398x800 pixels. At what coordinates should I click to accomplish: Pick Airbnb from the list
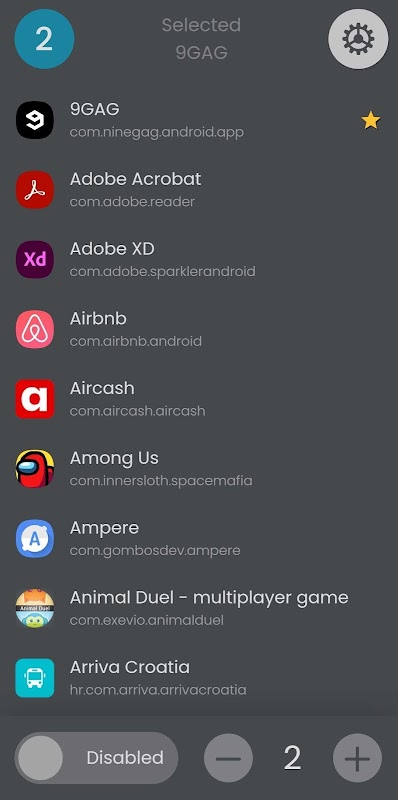(199, 330)
